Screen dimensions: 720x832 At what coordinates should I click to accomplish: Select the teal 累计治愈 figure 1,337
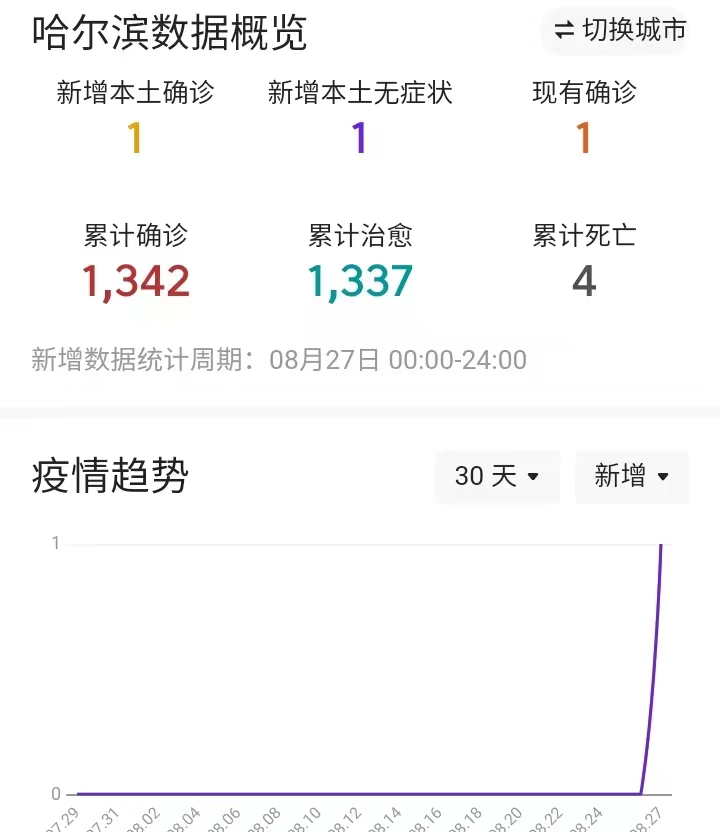point(360,280)
